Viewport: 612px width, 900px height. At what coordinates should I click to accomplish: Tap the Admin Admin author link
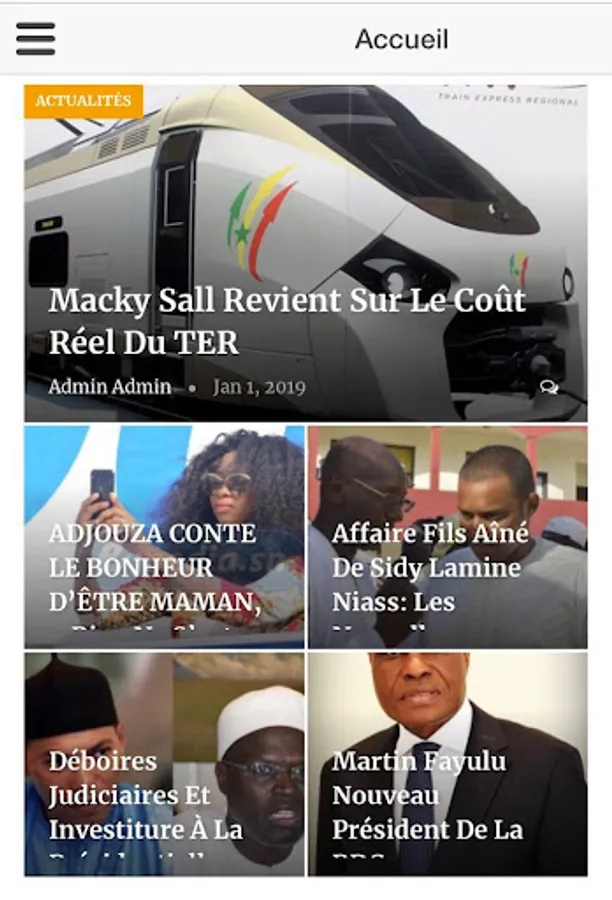(x=110, y=387)
